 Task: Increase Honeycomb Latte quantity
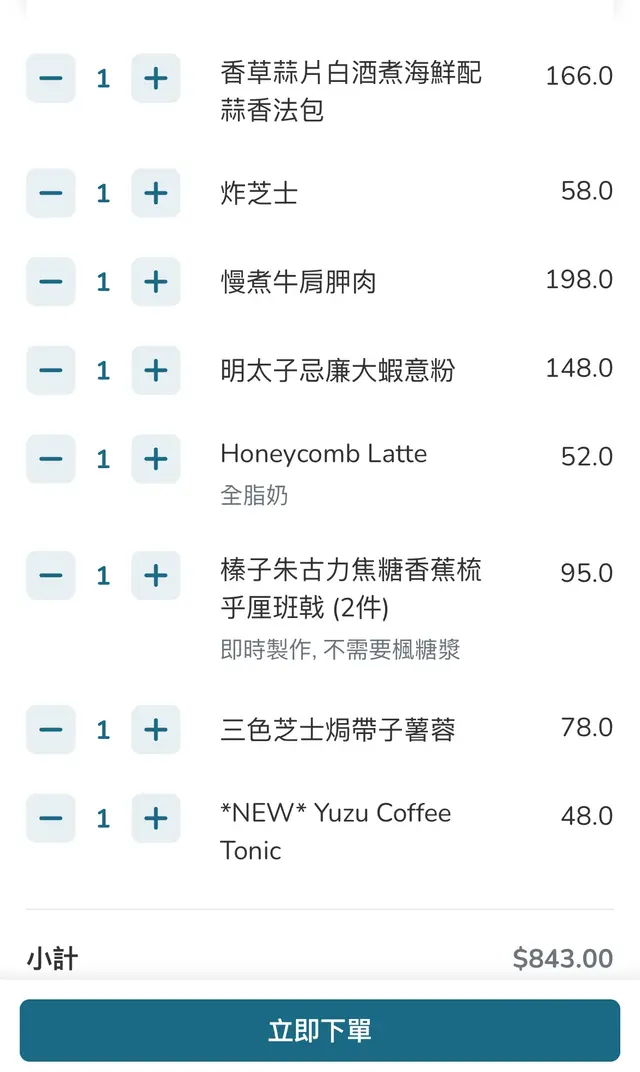(x=156, y=459)
